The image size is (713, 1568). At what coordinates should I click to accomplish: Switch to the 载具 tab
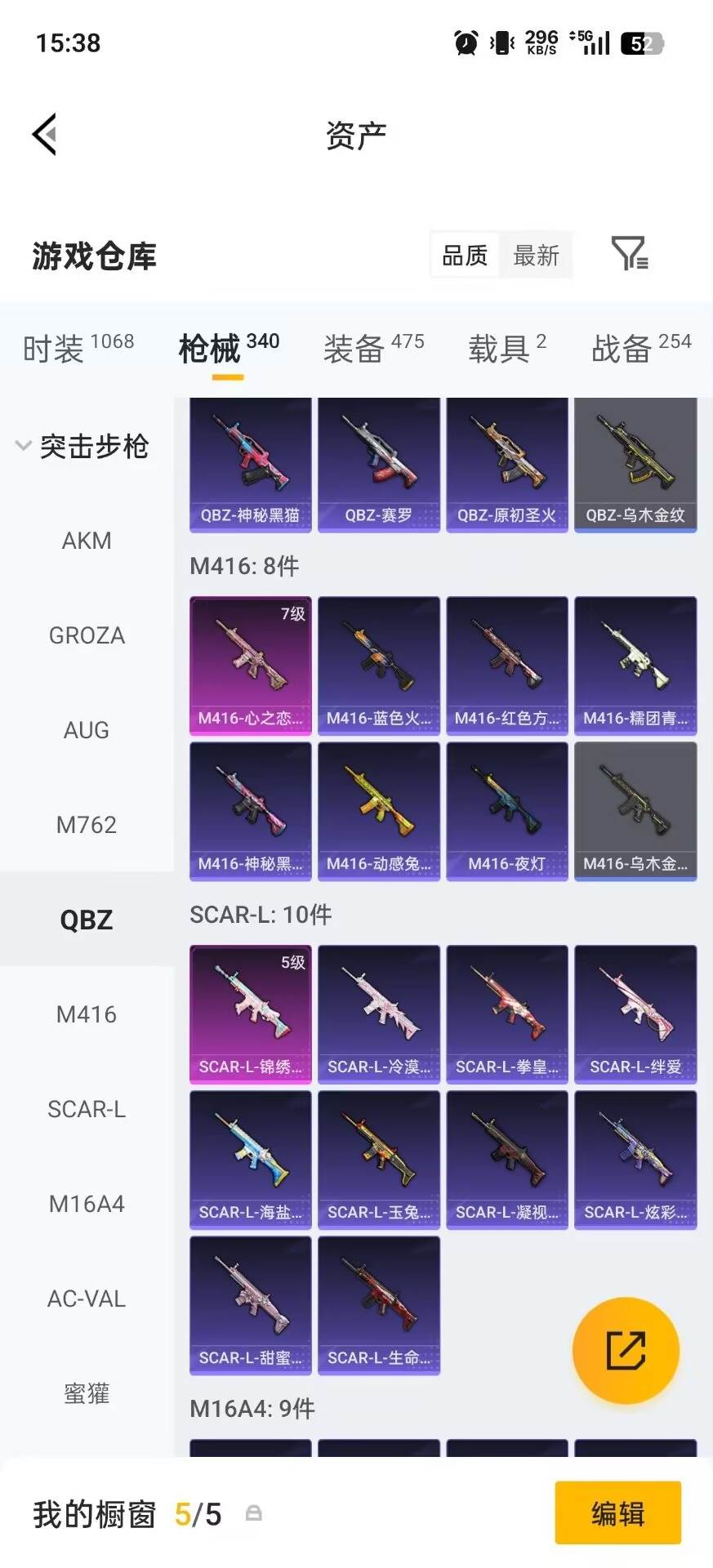[x=506, y=348]
